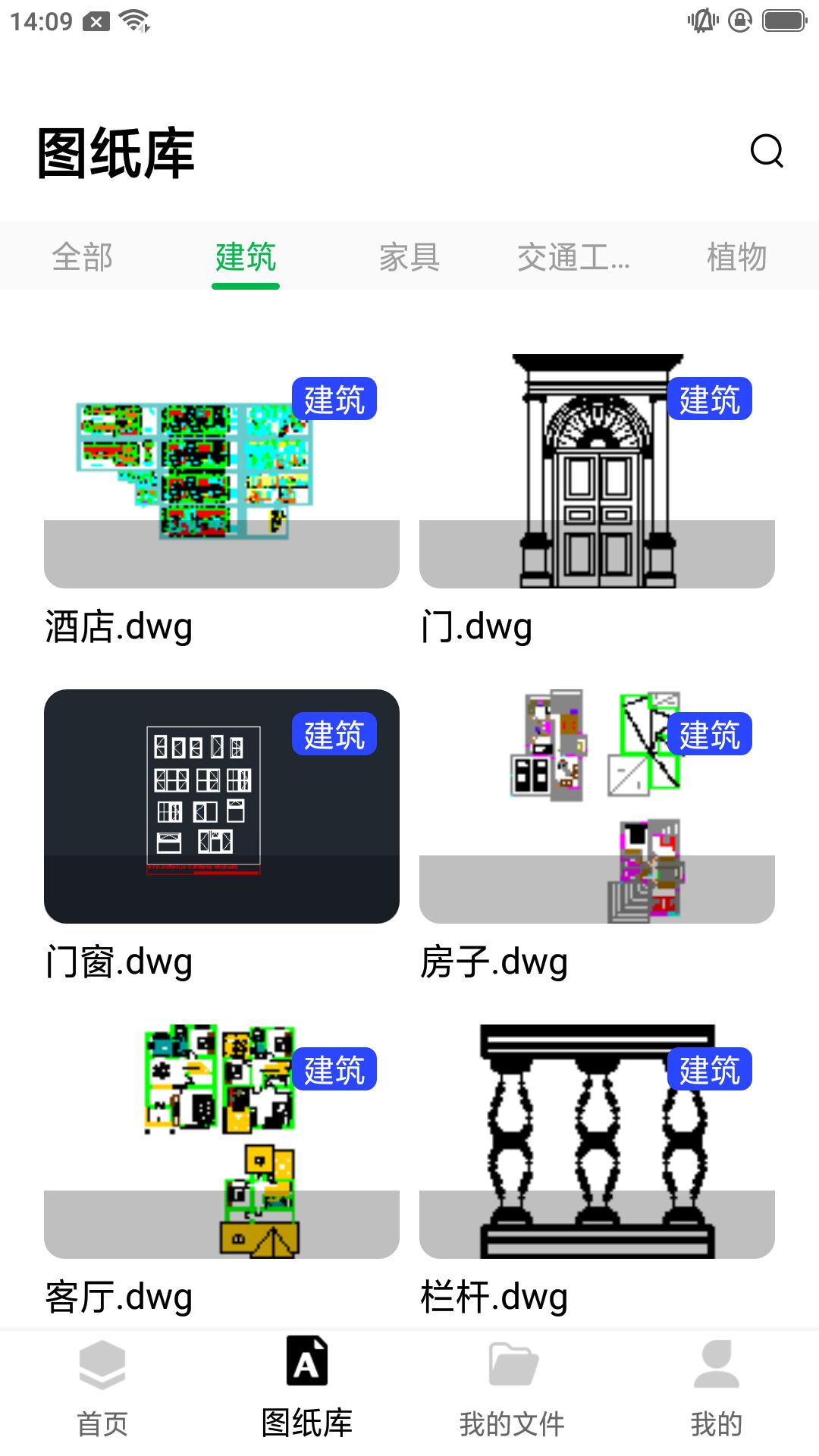Tap 图纸库 in the bottom navigation
819x1456 pixels.
coord(307,1388)
